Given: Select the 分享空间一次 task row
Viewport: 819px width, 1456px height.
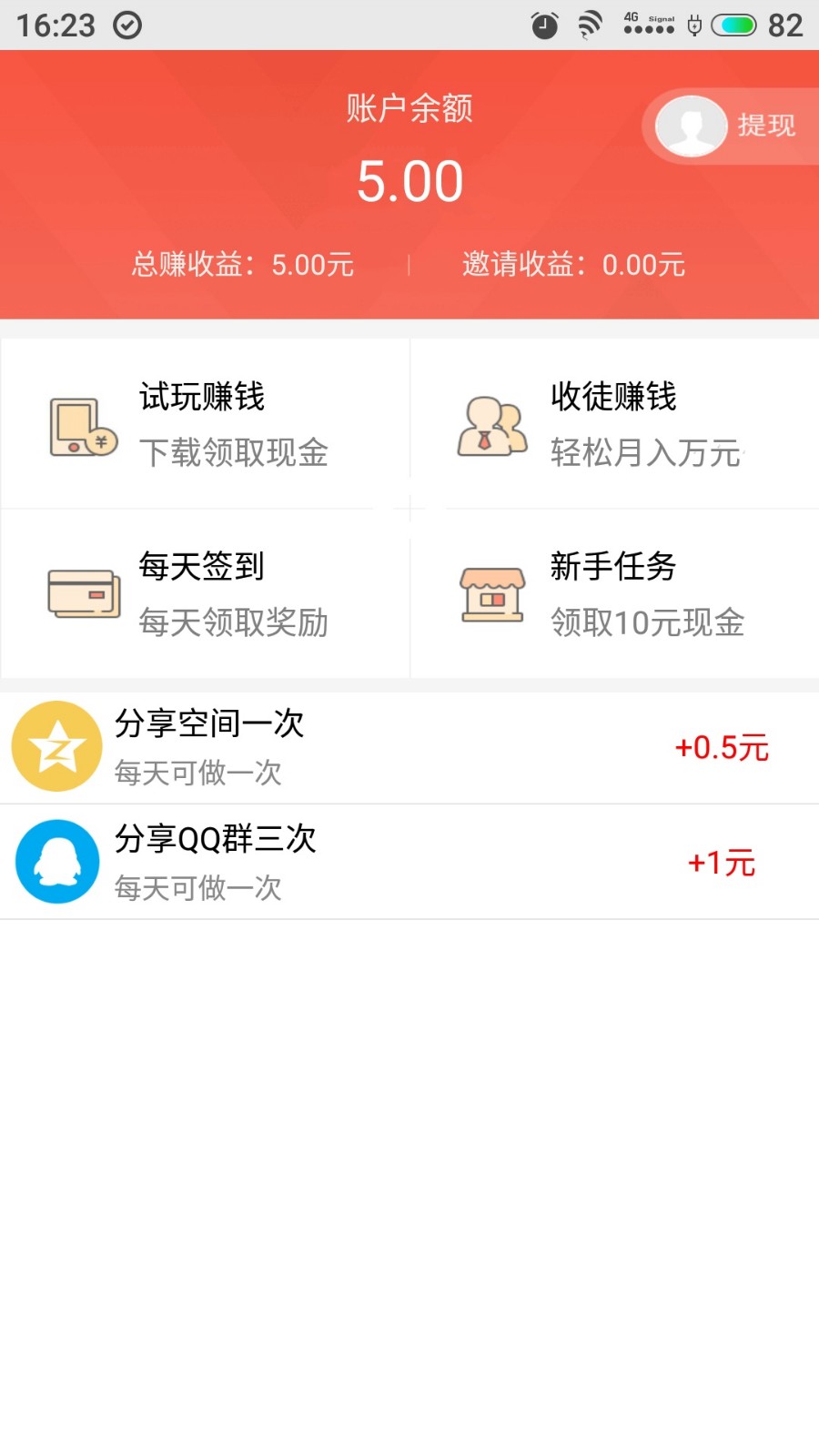Looking at the screenshot, I should point(409,747).
